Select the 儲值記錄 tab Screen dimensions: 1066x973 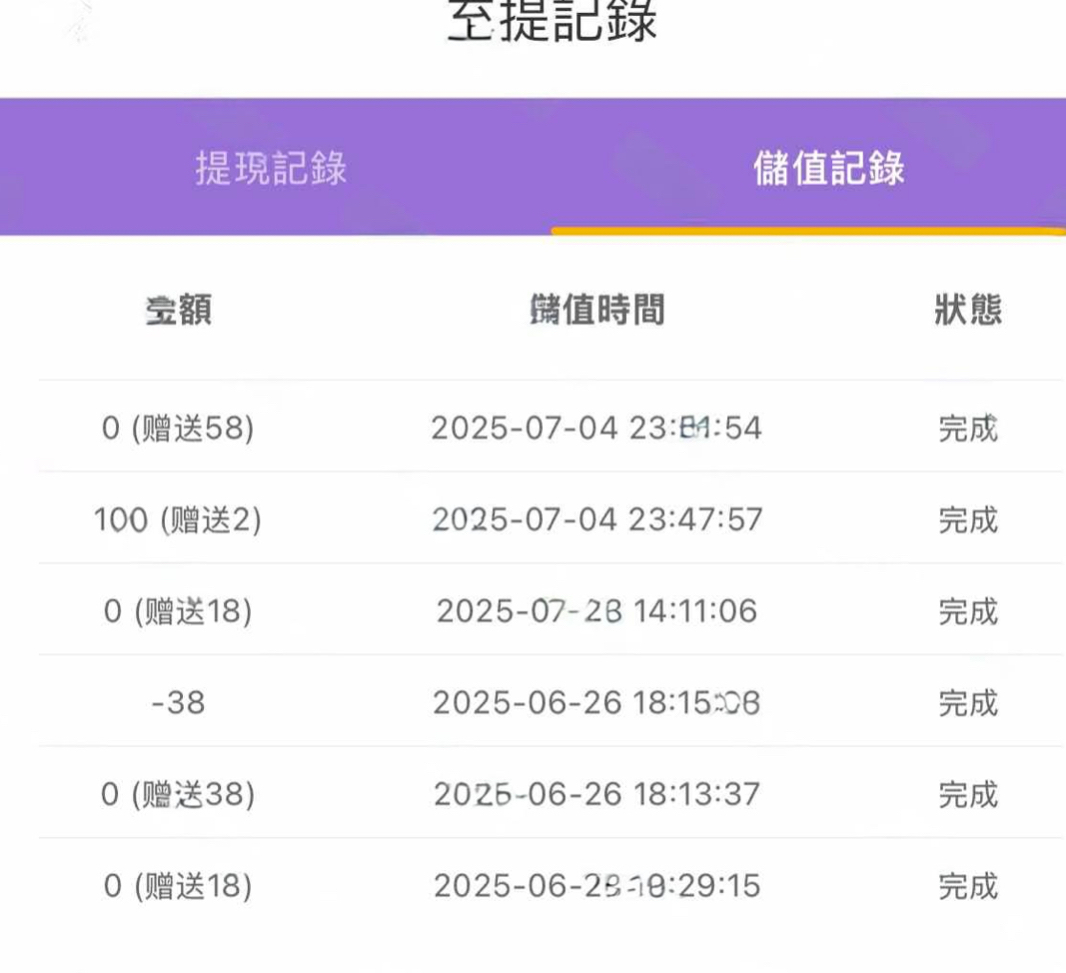click(x=828, y=168)
